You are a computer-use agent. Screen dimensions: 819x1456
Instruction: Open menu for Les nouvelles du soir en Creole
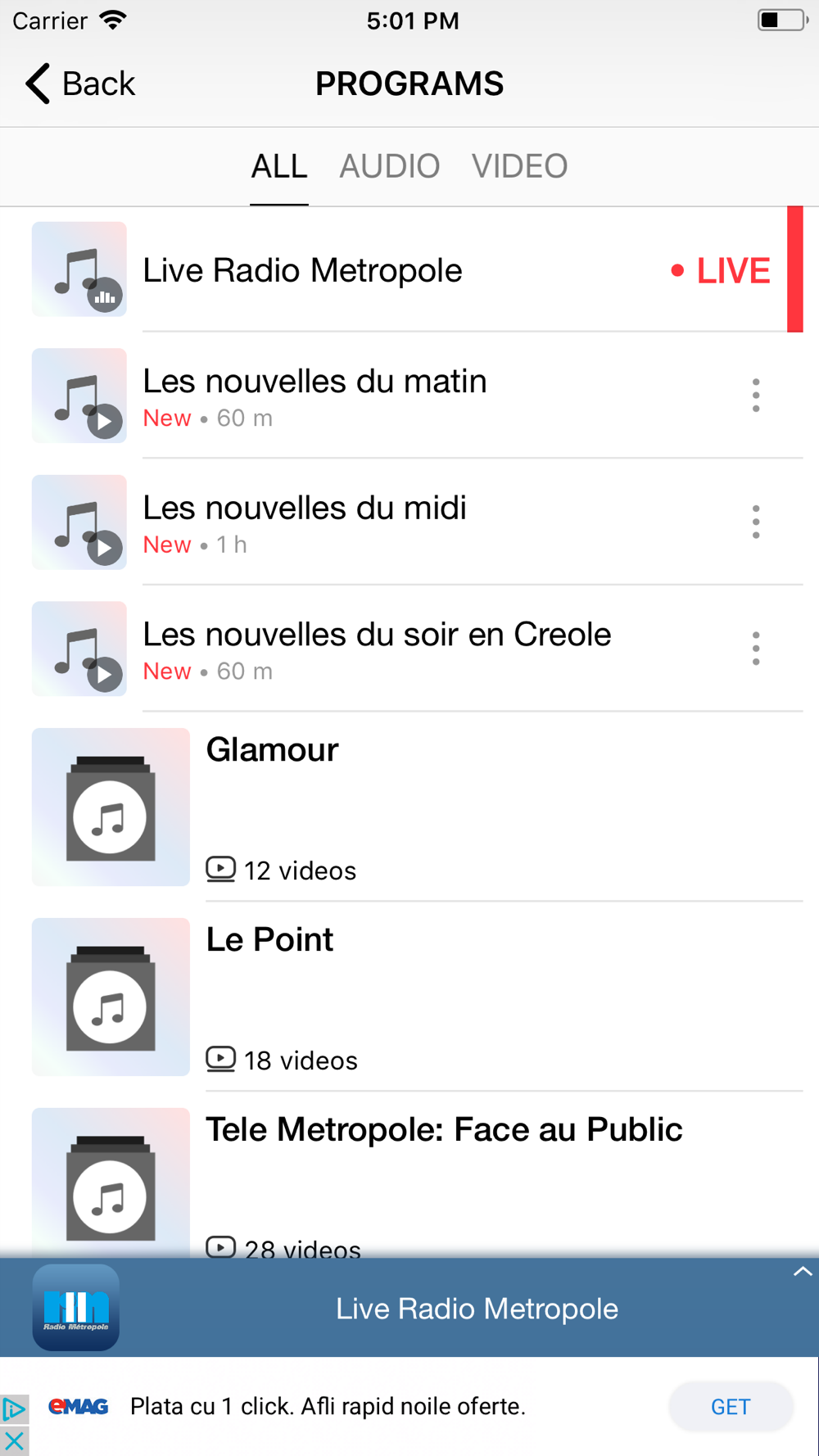click(755, 649)
